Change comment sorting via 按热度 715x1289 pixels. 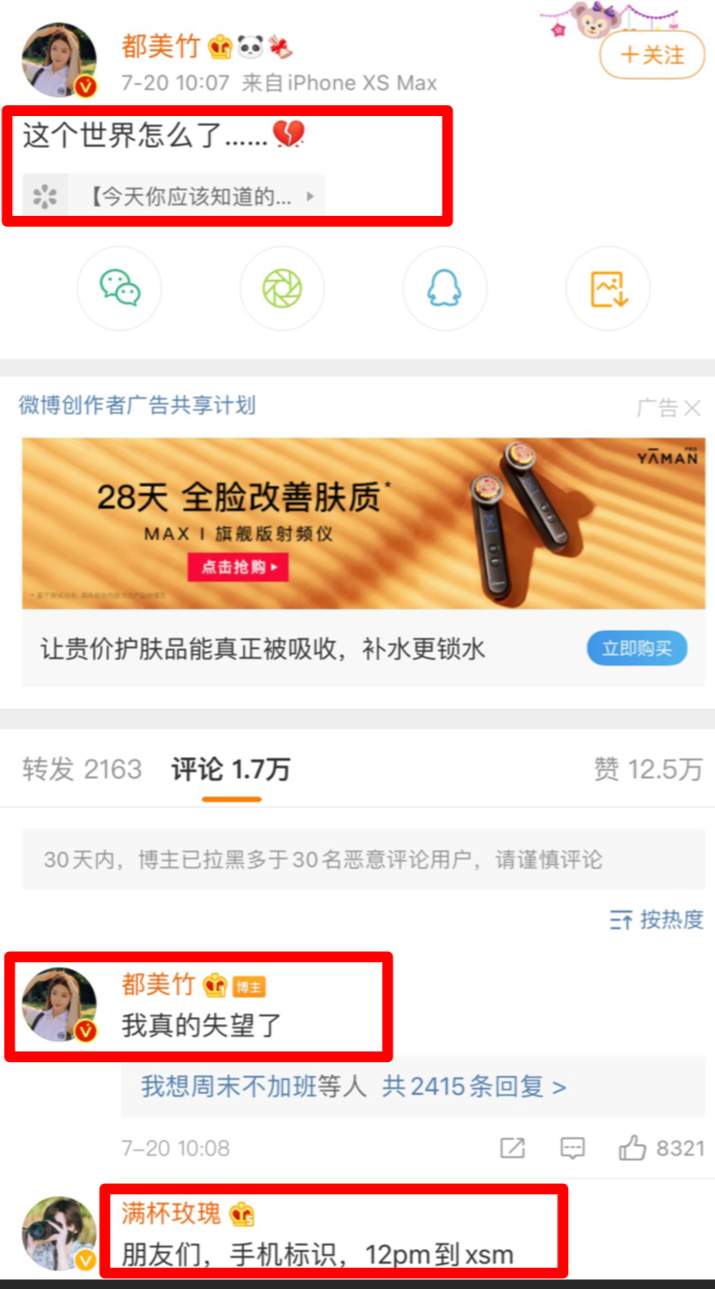point(657,920)
